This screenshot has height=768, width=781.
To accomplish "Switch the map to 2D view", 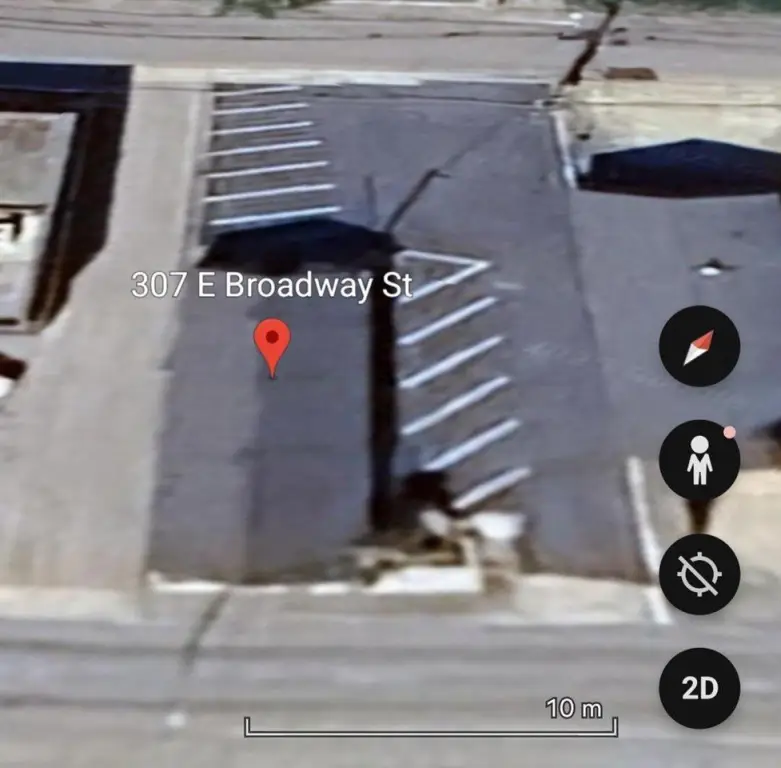I will point(699,688).
